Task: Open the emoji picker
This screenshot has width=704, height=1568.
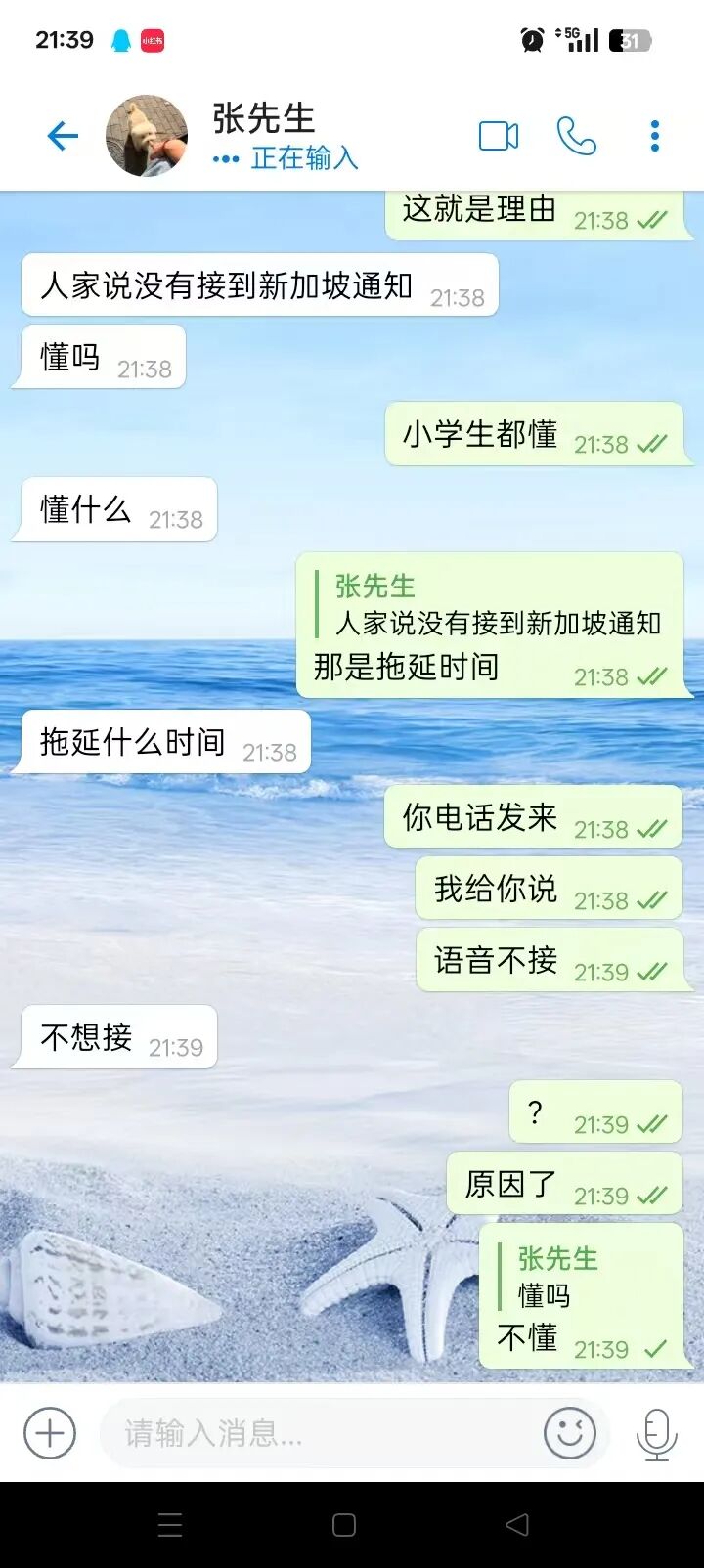Action: click(x=570, y=1433)
